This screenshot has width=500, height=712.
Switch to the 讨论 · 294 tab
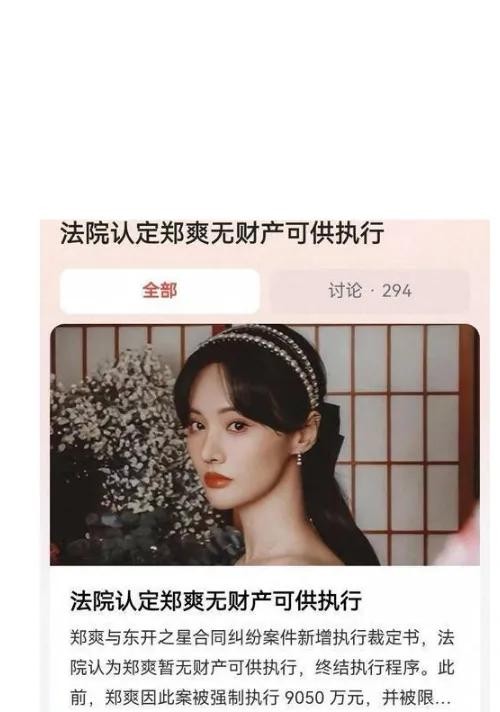click(x=370, y=291)
